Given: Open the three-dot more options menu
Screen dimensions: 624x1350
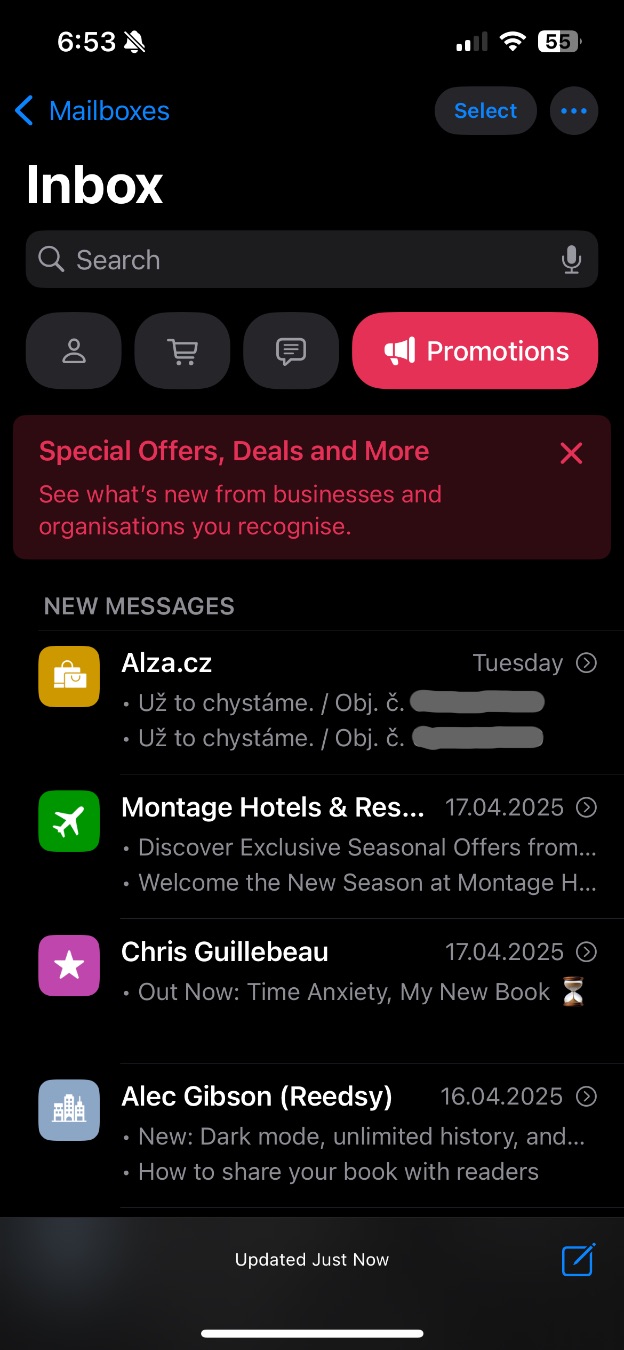Looking at the screenshot, I should click(574, 111).
